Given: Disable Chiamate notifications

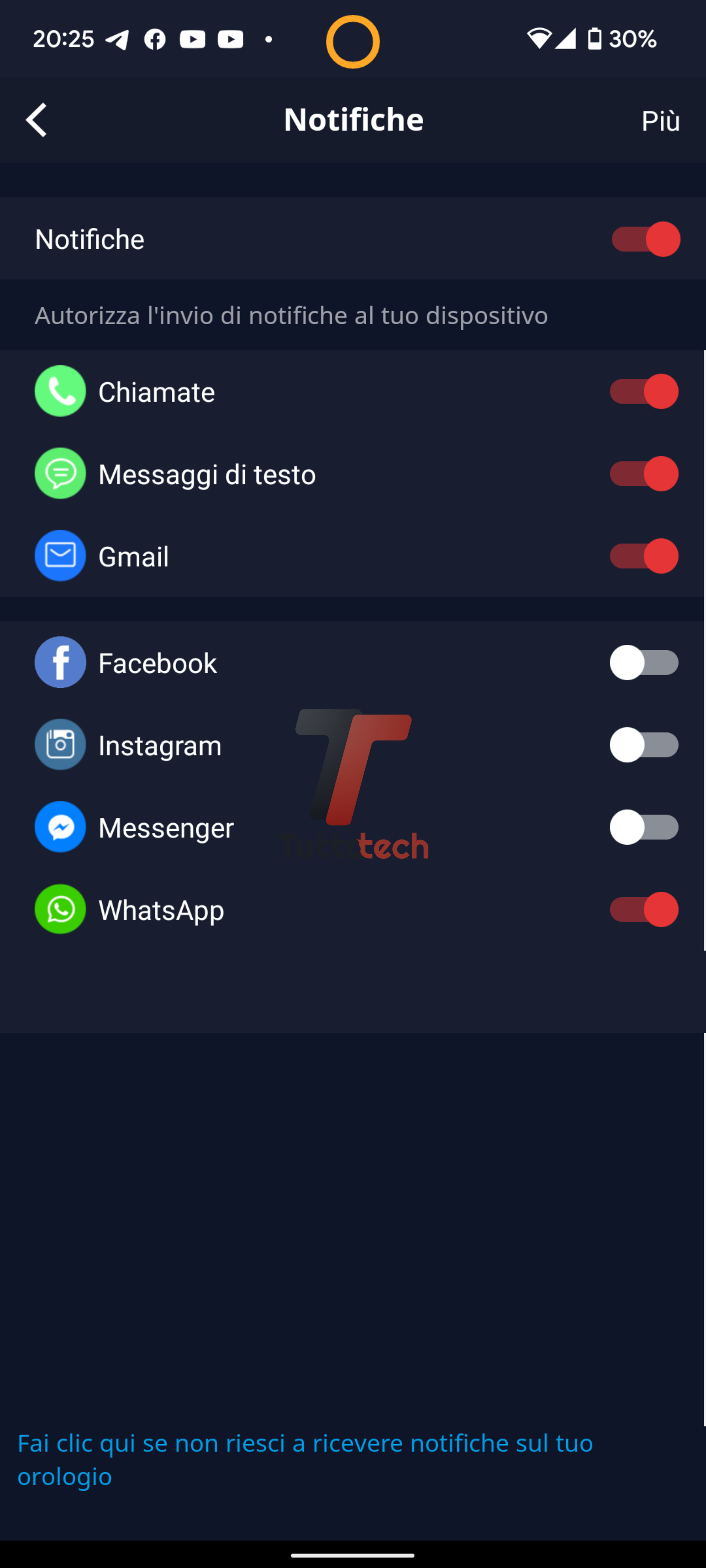Looking at the screenshot, I should (x=643, y=391).
